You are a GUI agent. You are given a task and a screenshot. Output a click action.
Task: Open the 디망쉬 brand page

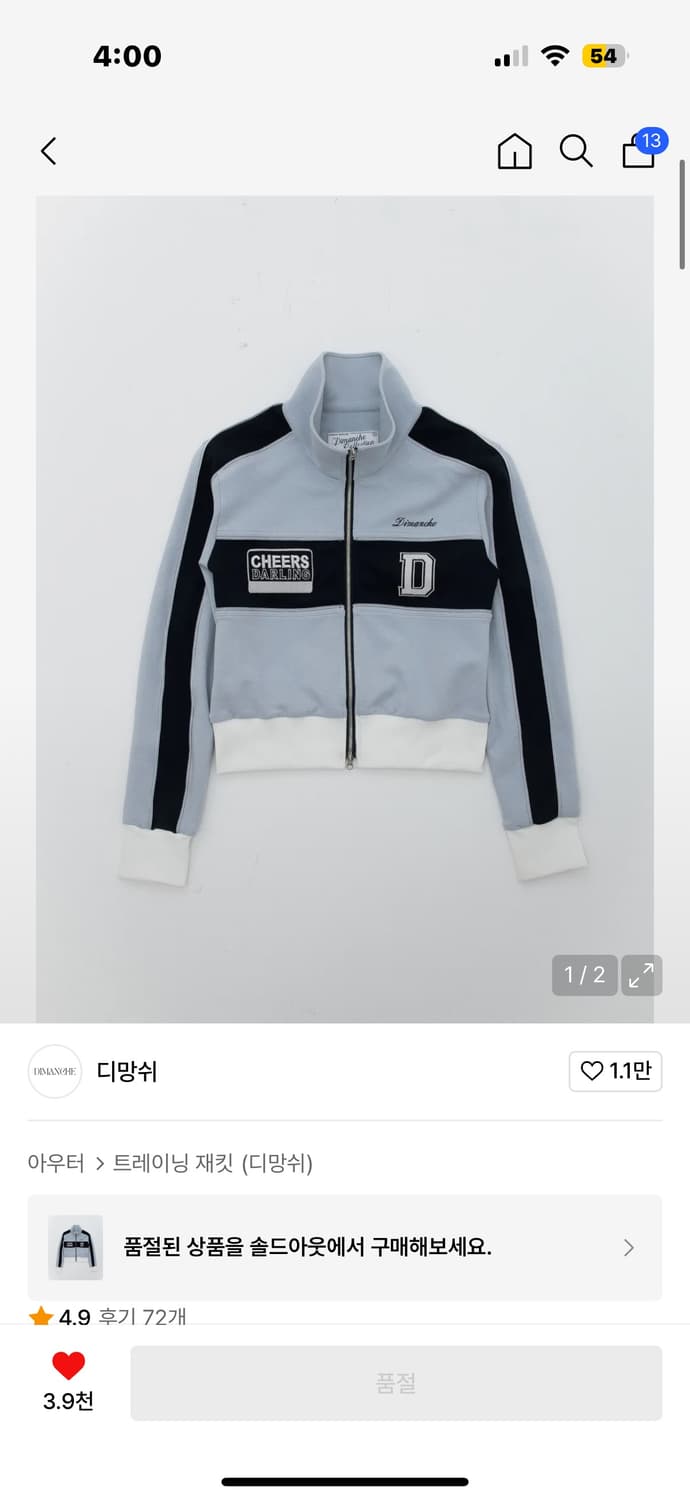tap(127, 1071)
